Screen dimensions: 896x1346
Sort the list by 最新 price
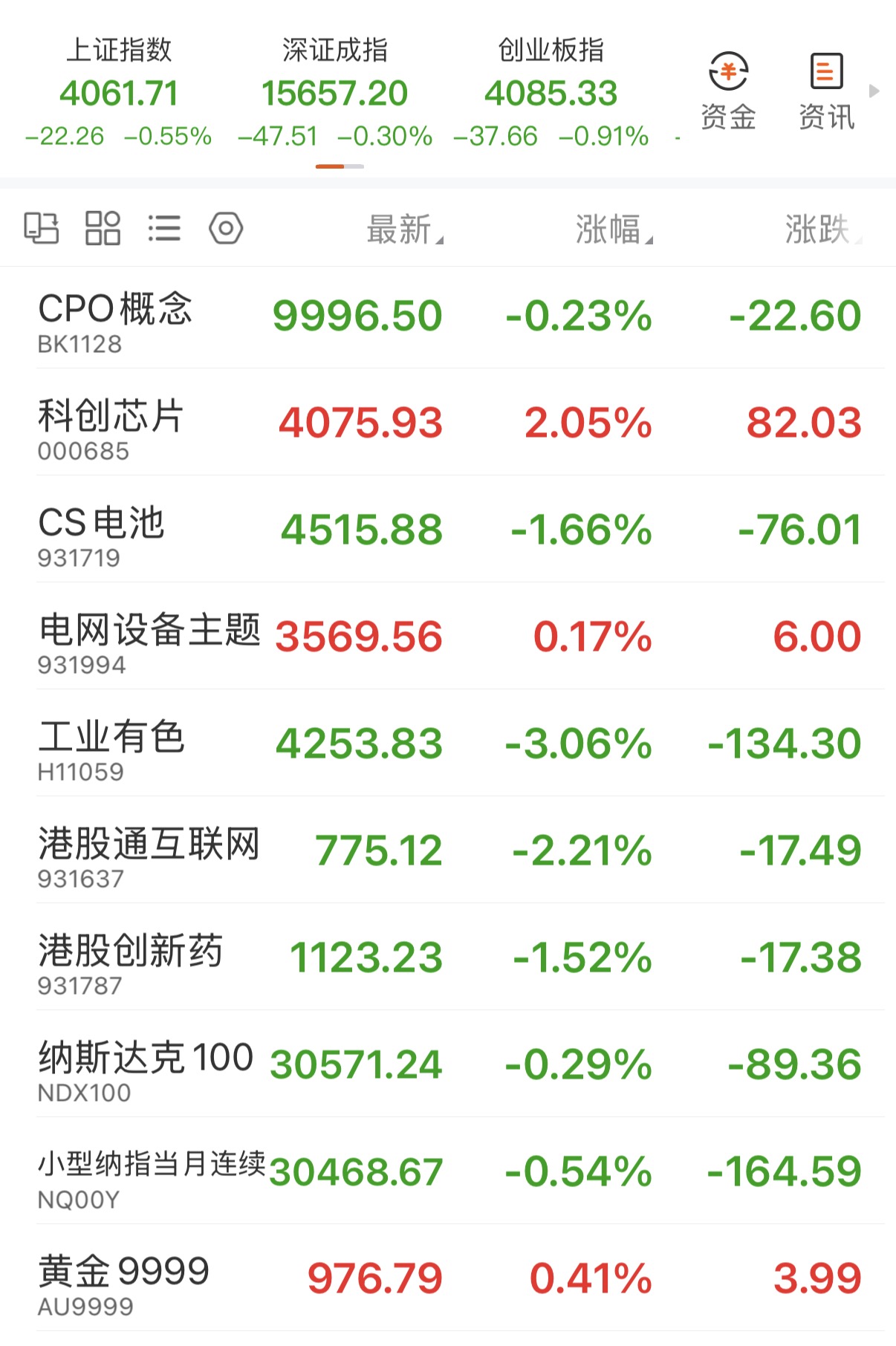[405, 229]
